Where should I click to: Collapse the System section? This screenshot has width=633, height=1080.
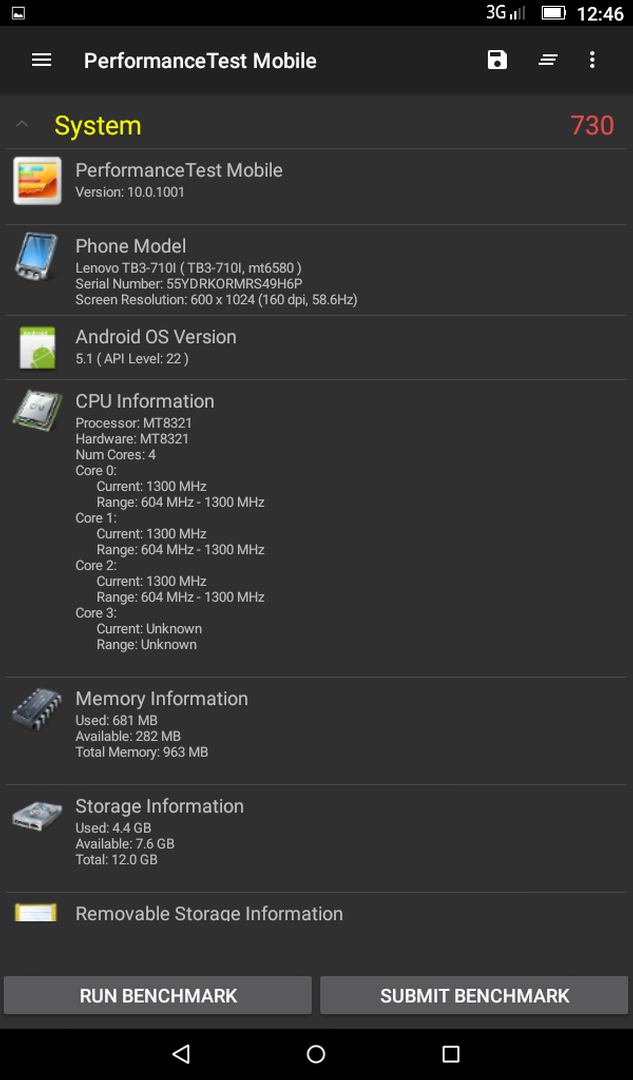[x=22, y=124]
